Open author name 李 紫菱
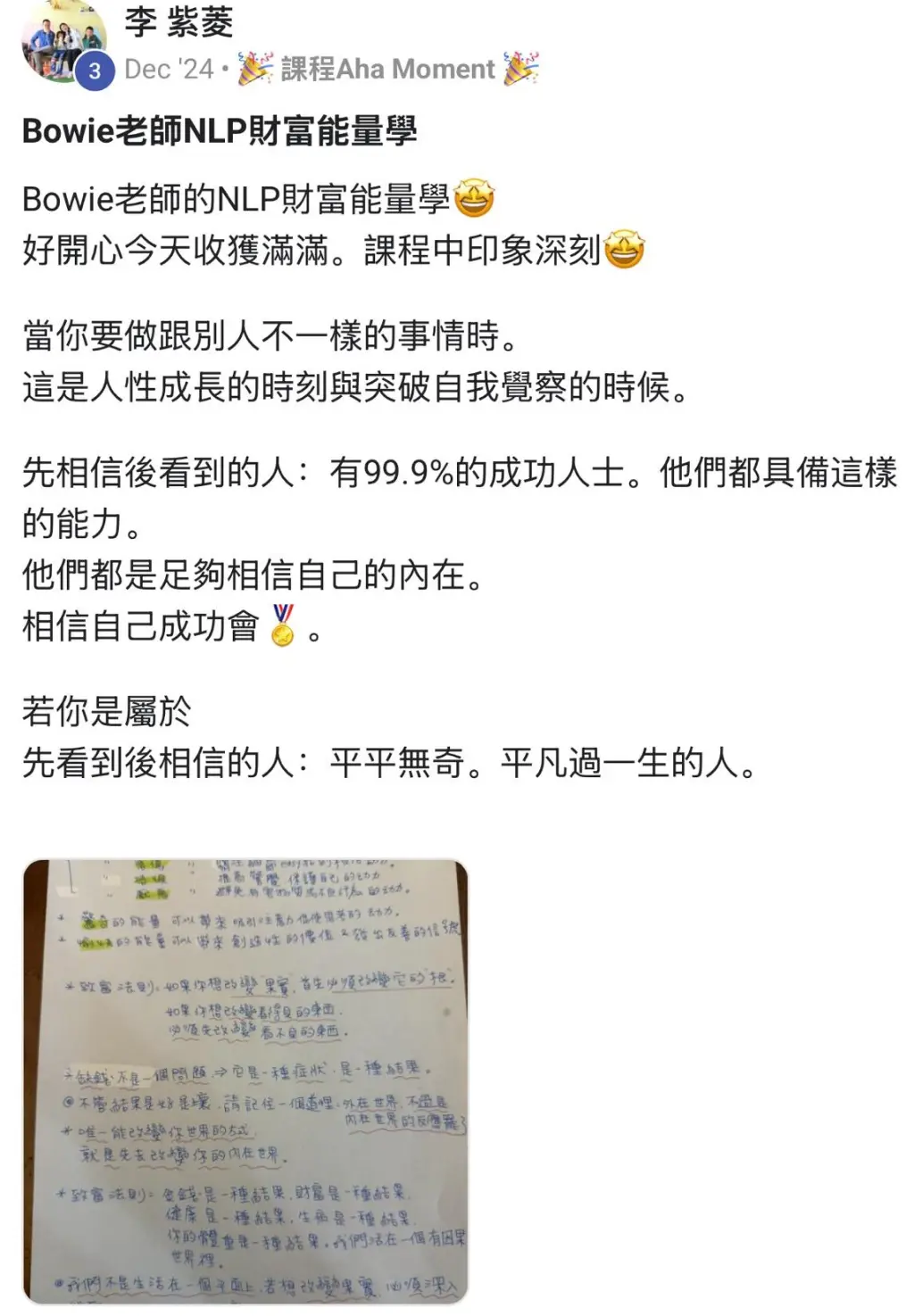The height and width of the screenshot is (1316, 914). tap(179, 21)
